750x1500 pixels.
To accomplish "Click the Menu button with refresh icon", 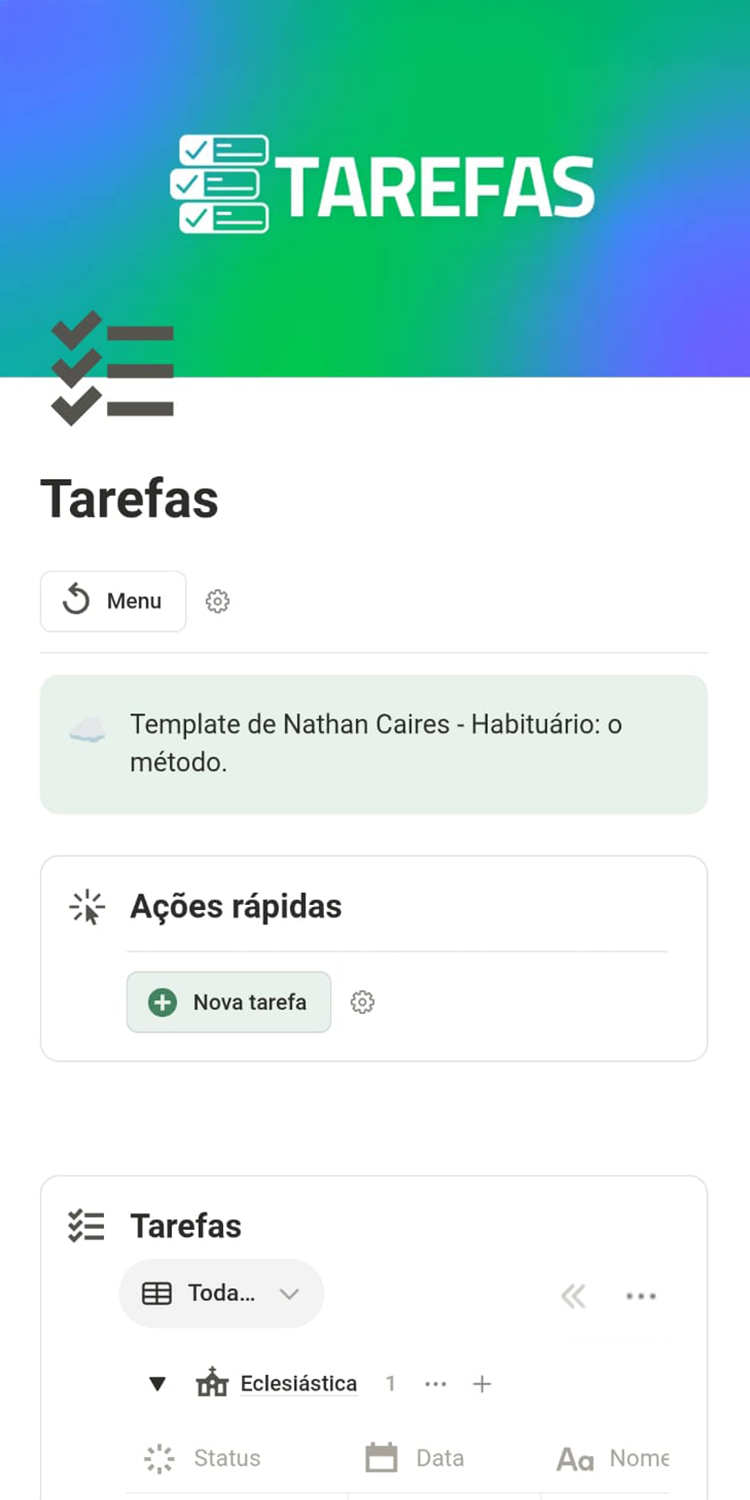I will click(112, 601).
